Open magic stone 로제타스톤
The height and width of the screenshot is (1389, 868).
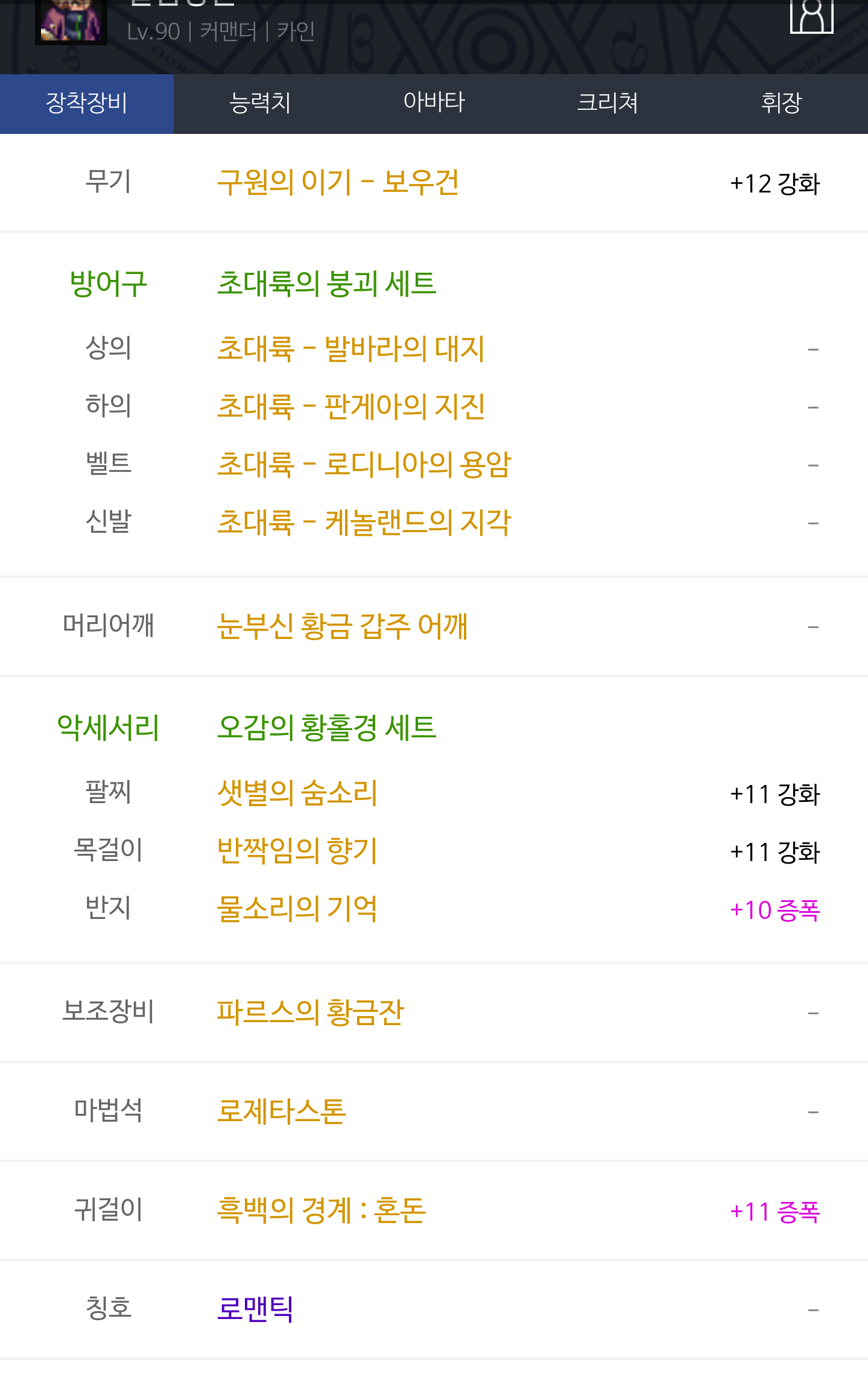(x=281, y=1111)
